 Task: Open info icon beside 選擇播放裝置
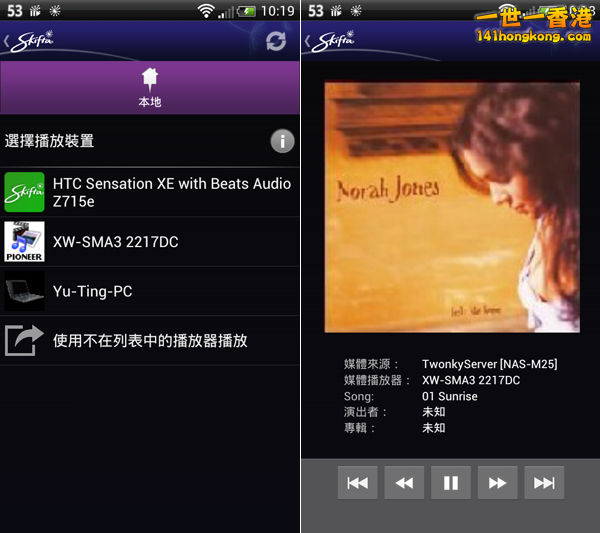282,141
